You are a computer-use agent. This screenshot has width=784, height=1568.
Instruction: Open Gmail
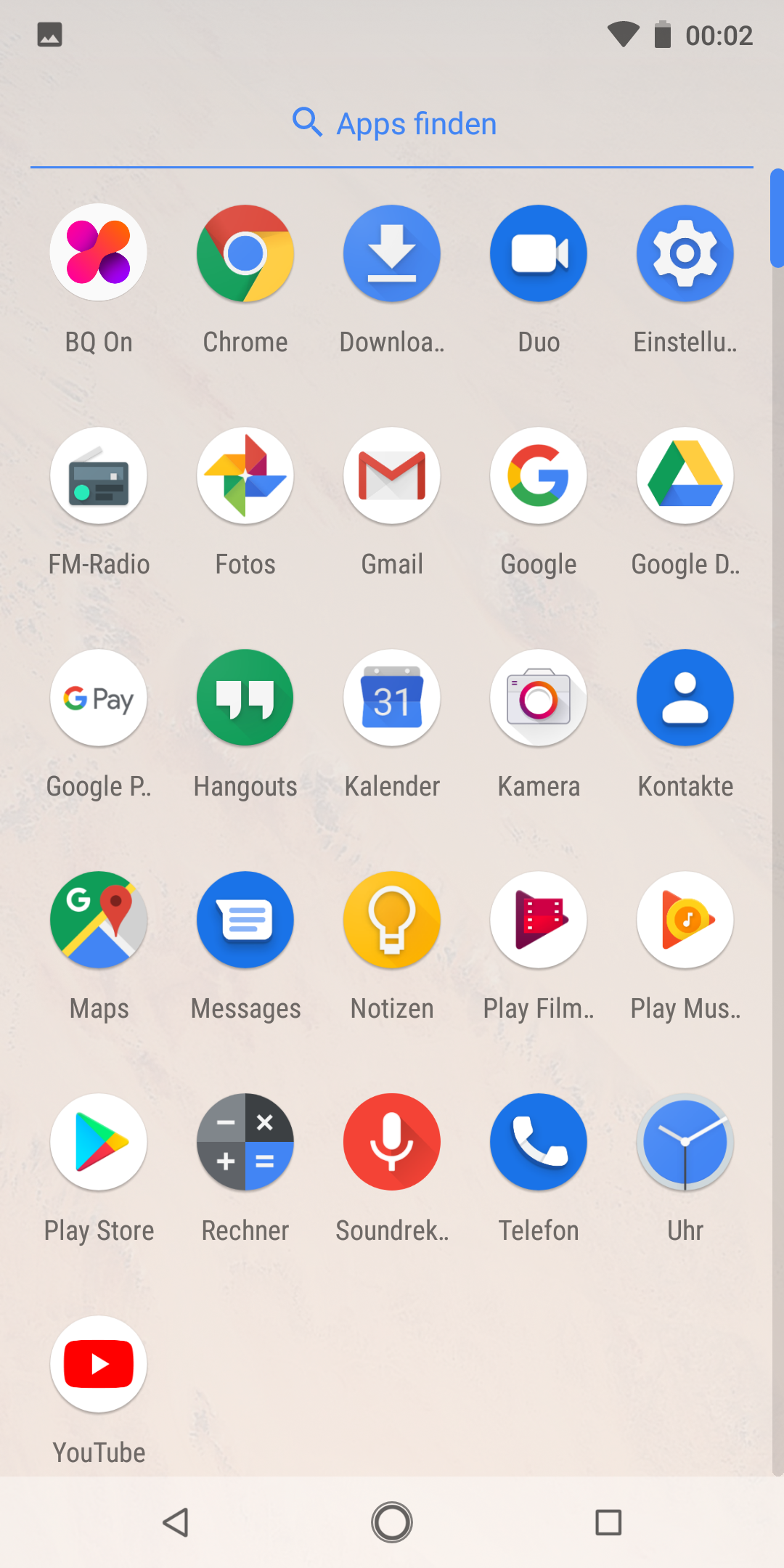click(392, 475)
